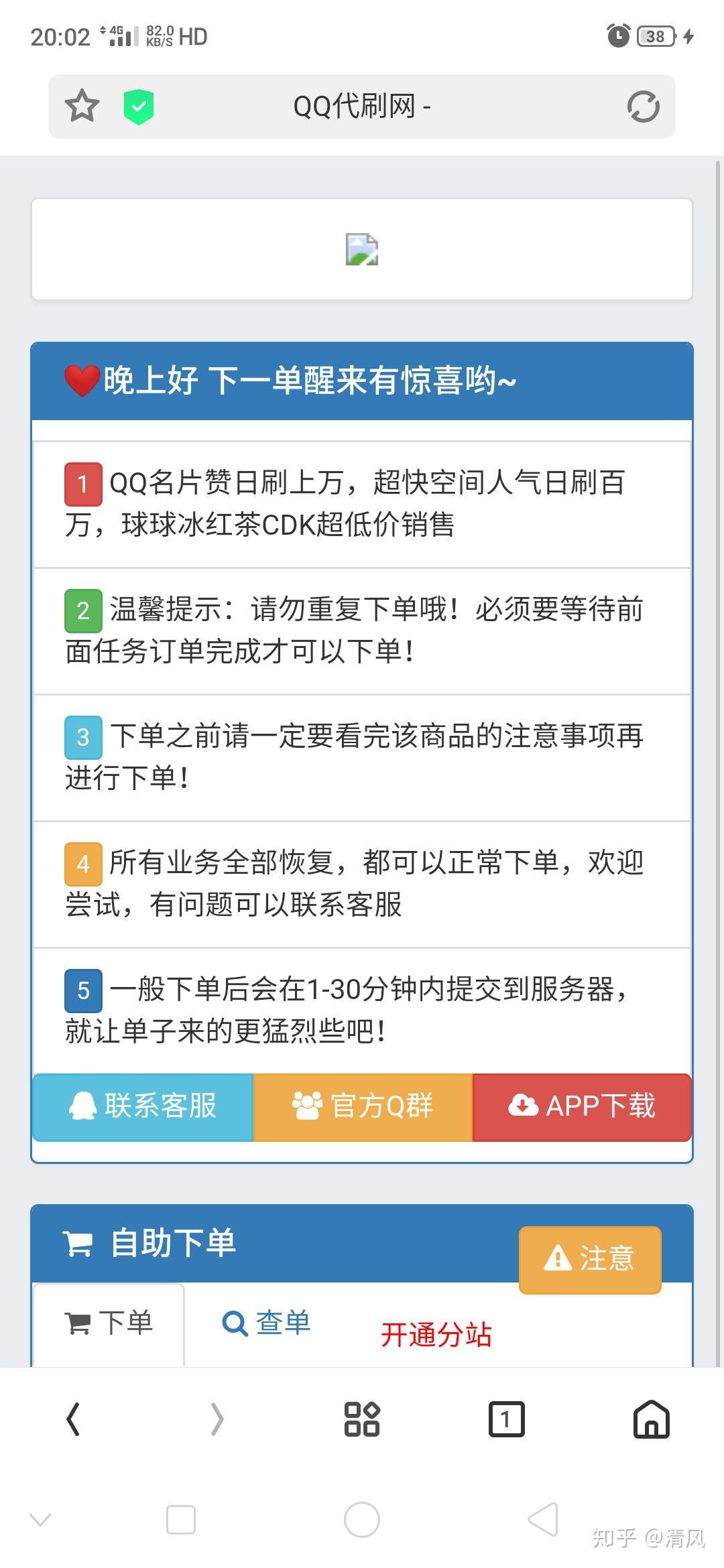The width and height of the screenshot is (724, 1568).
Task: Open the browser's grid menu
Action: click(362, 1419)
